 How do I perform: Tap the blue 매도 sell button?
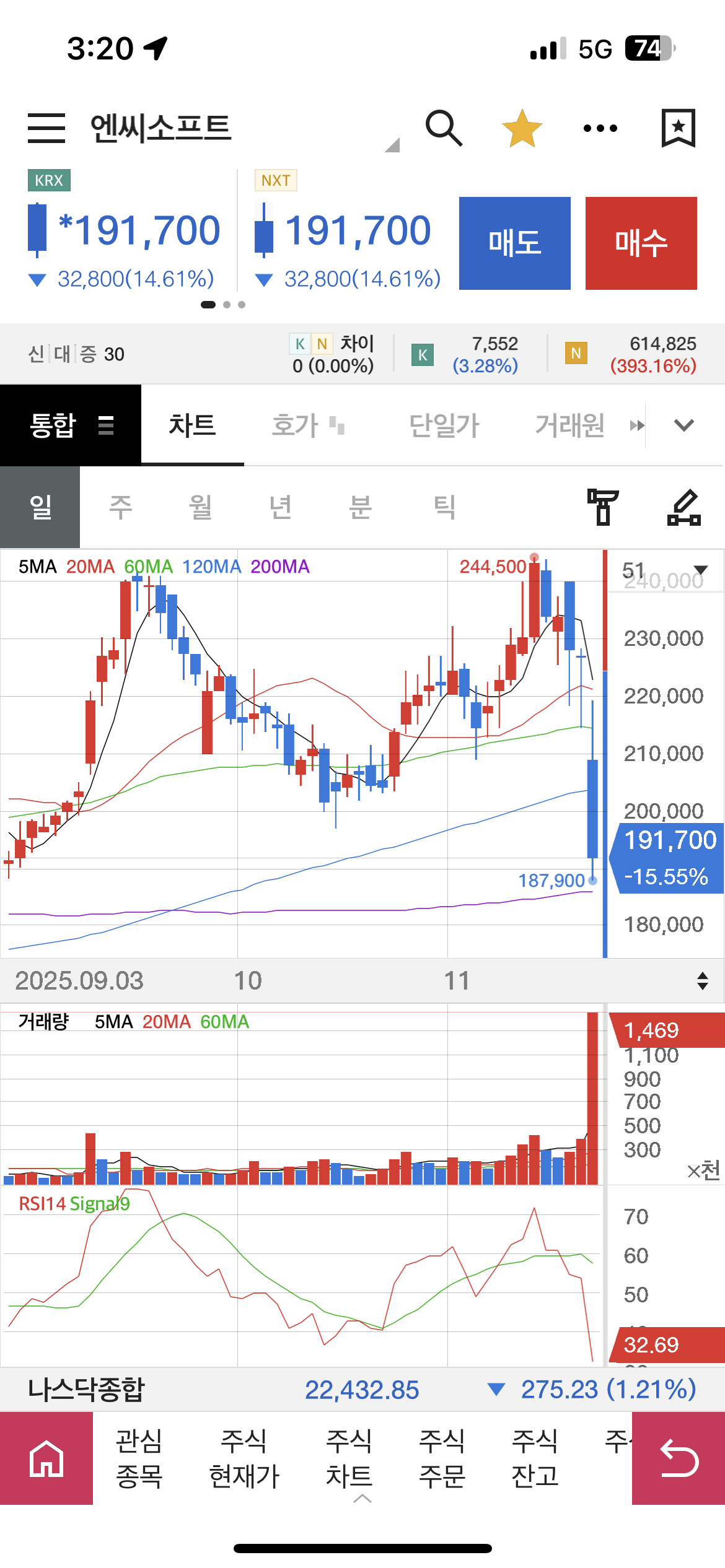coord(514,243)
